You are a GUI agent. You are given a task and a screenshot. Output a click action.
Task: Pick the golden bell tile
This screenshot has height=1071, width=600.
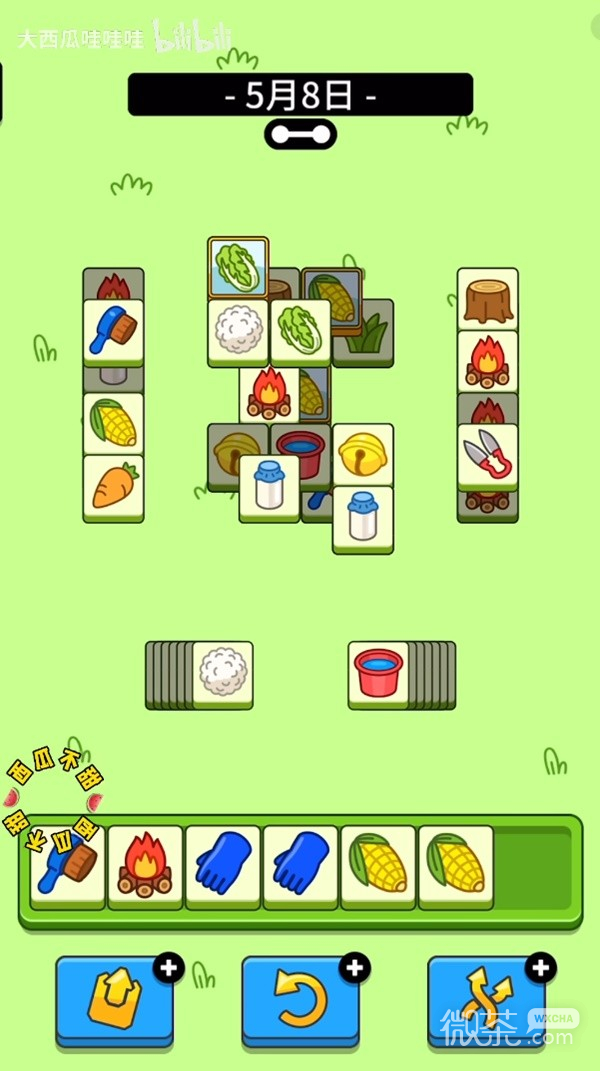362,453
